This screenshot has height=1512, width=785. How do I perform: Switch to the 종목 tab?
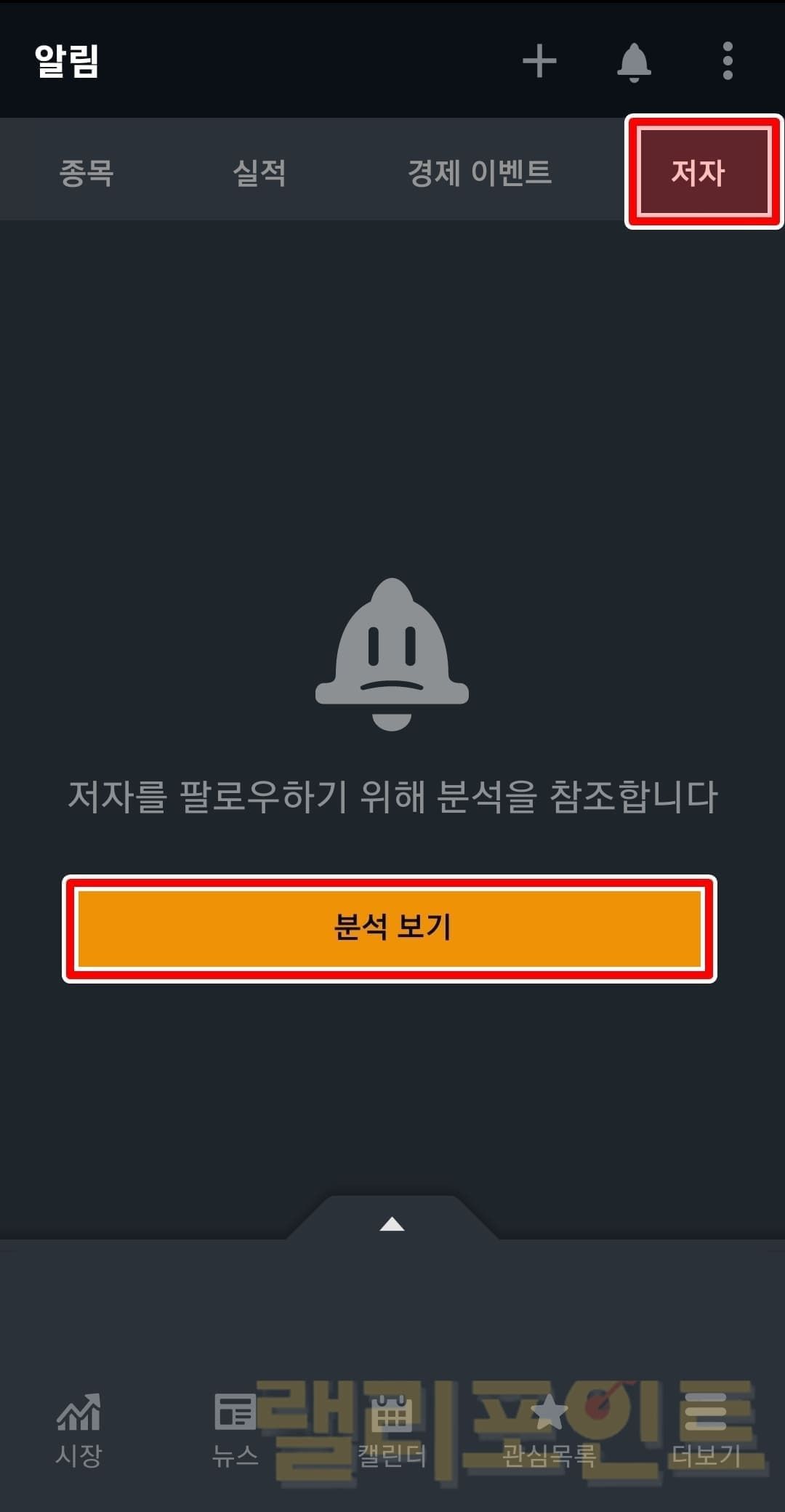[x=86, y=173]
